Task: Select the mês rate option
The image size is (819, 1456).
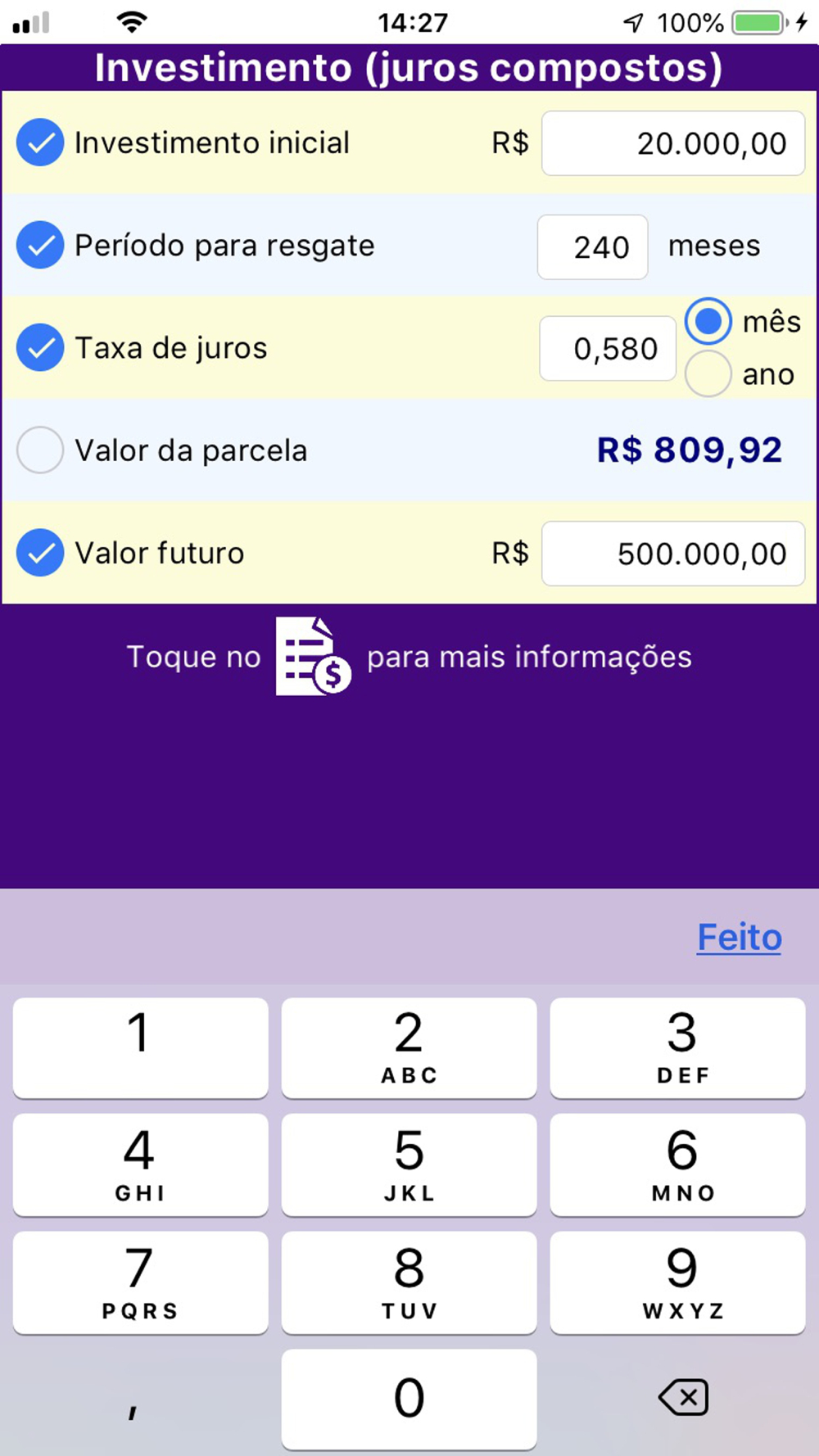Action: tap(708, 321)
